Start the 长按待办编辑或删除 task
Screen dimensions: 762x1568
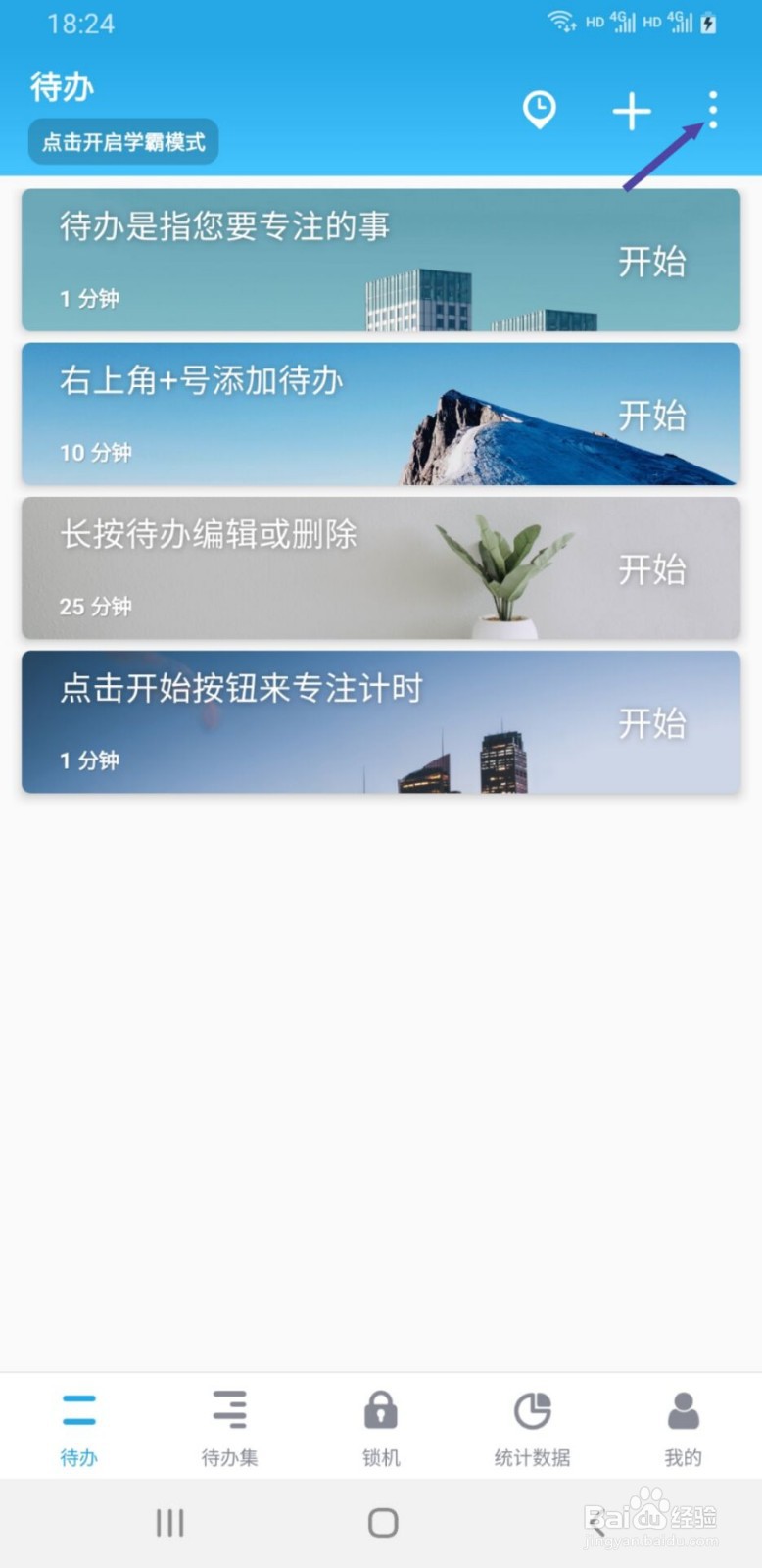651,569
